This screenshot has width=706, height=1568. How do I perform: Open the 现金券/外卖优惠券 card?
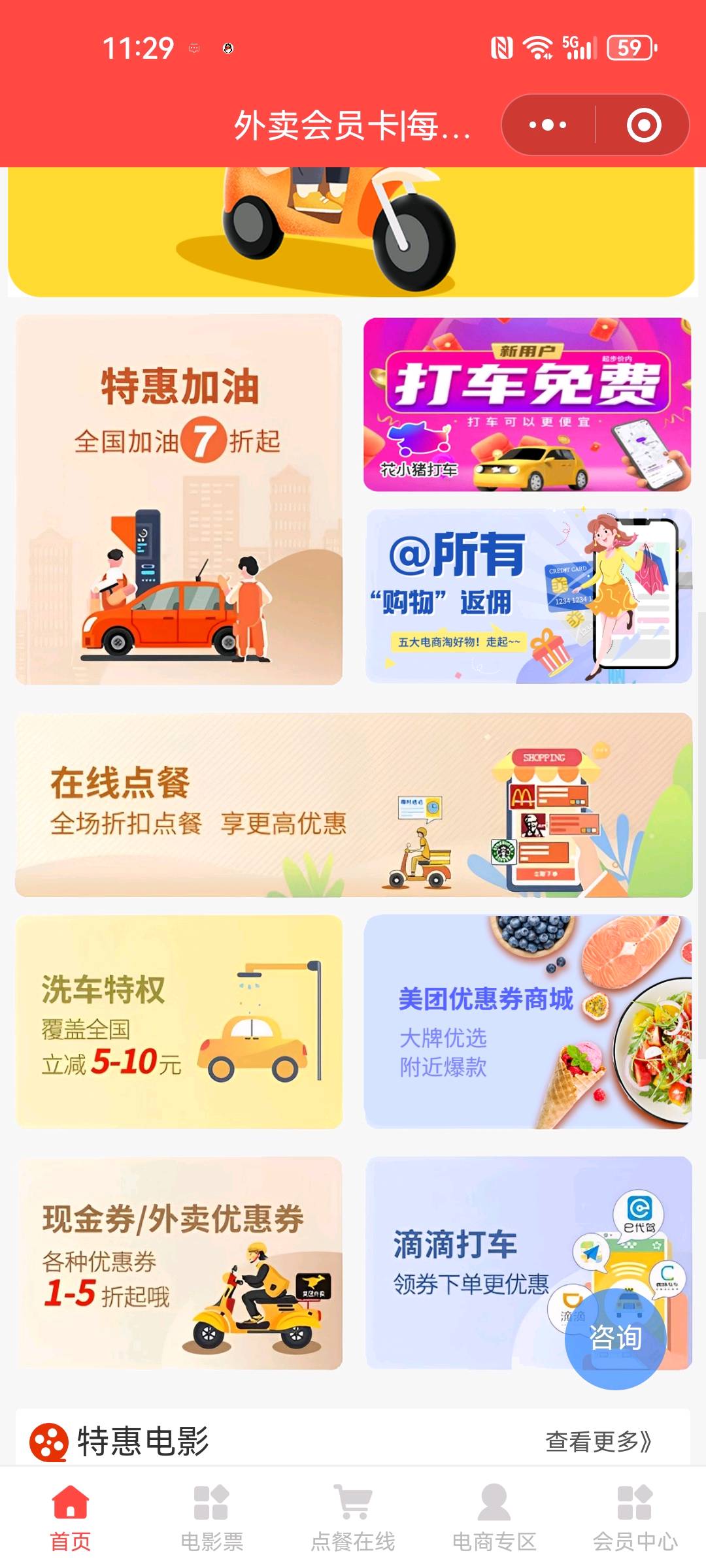coord(178,1262)
